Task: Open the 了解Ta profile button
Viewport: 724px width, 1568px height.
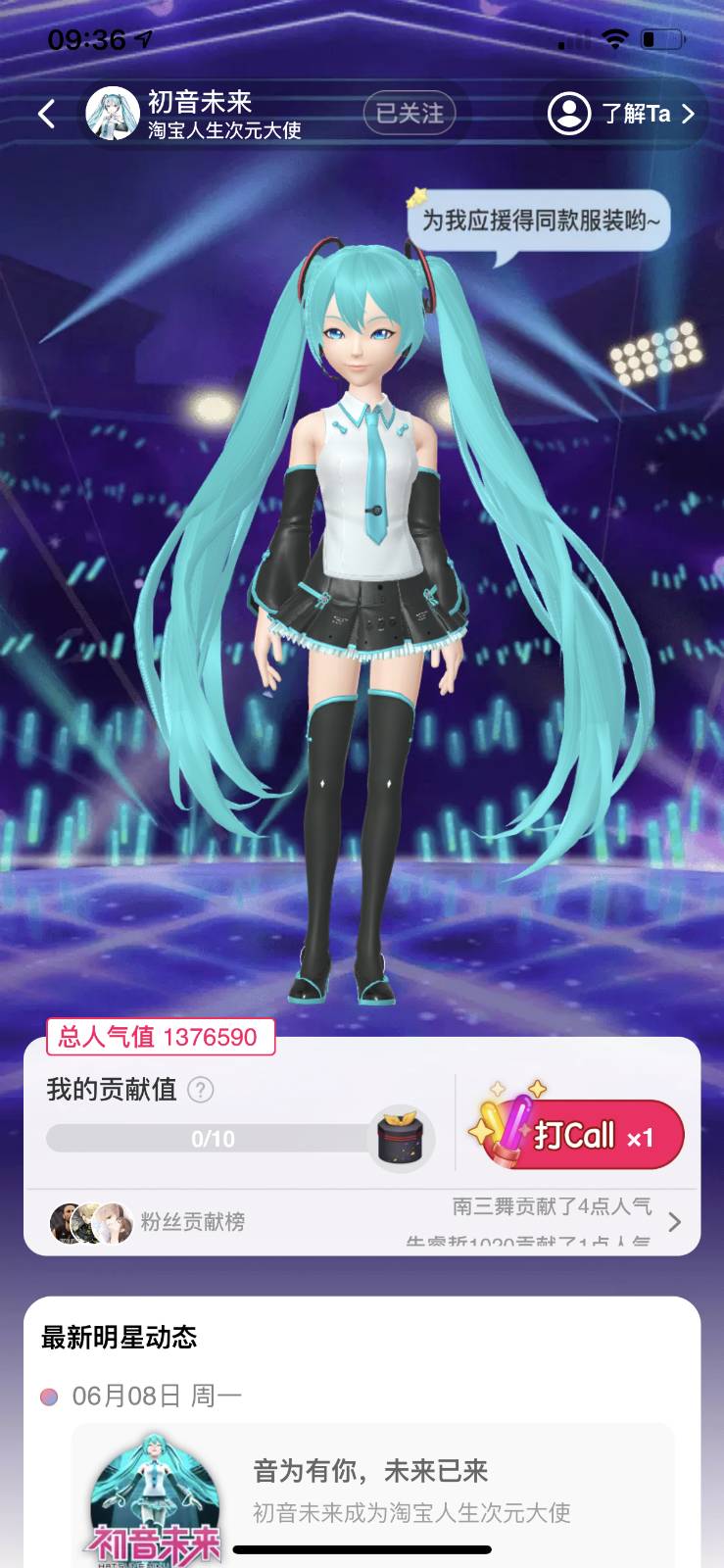Action: tap(622, 114)
